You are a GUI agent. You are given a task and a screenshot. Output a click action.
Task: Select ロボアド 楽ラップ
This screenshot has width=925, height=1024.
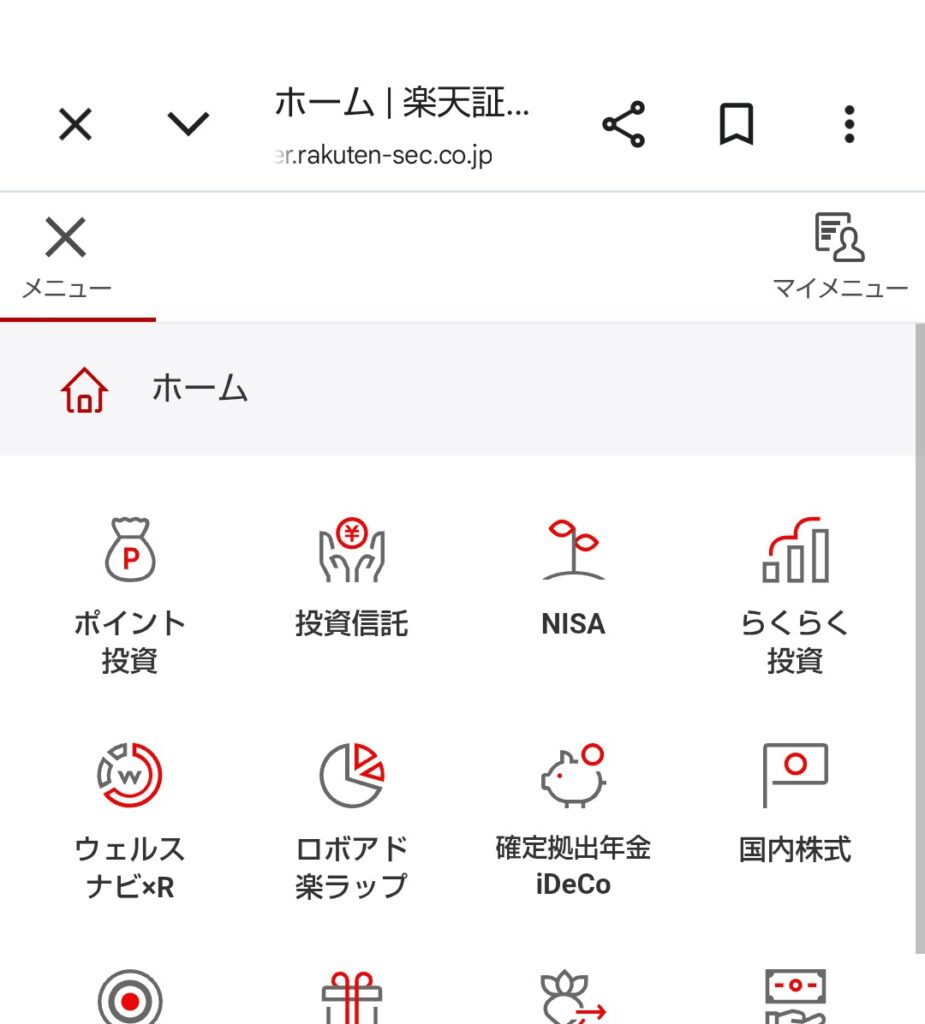pos(351,822)
